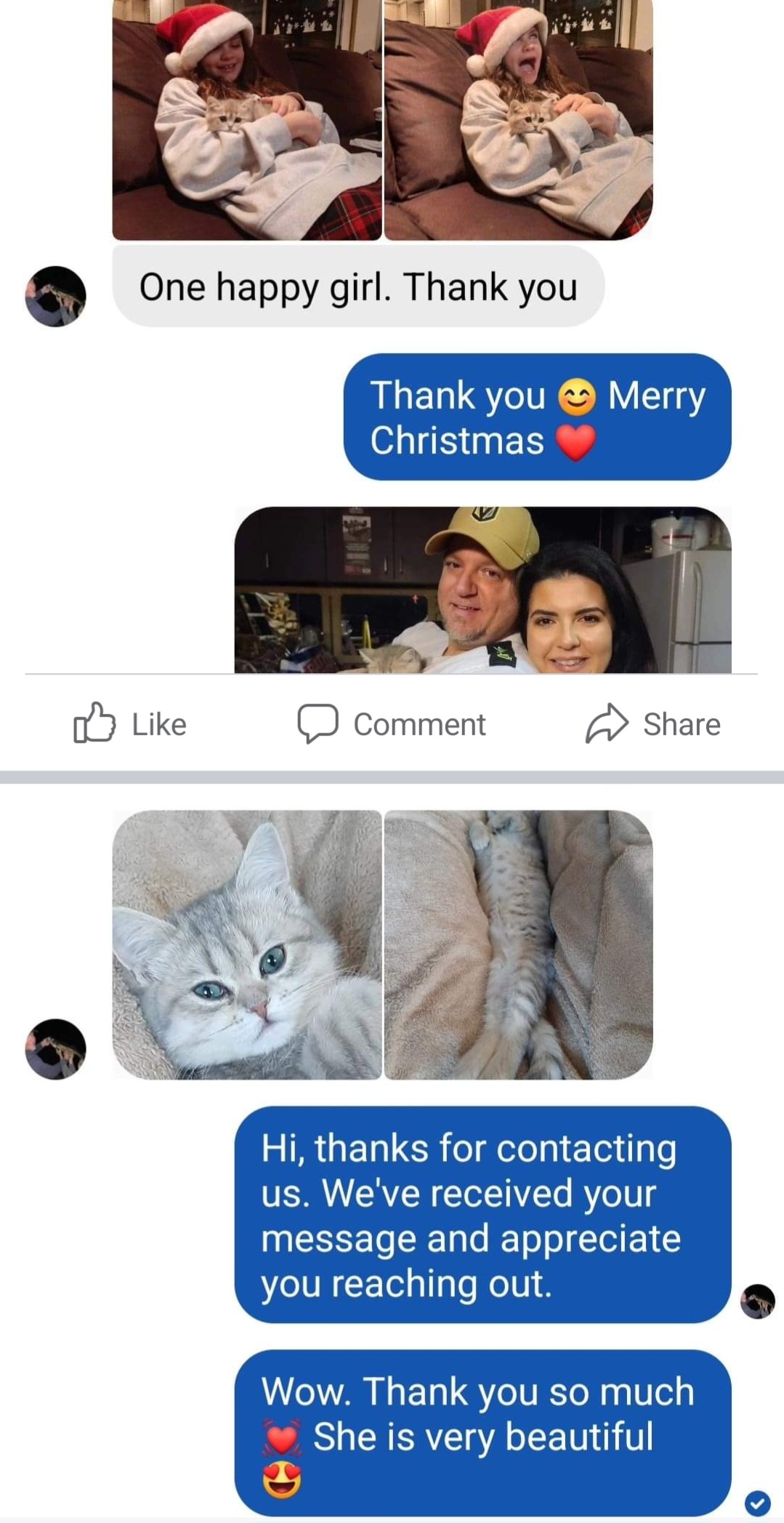Like the Christmas kitten post

[131, 723]
